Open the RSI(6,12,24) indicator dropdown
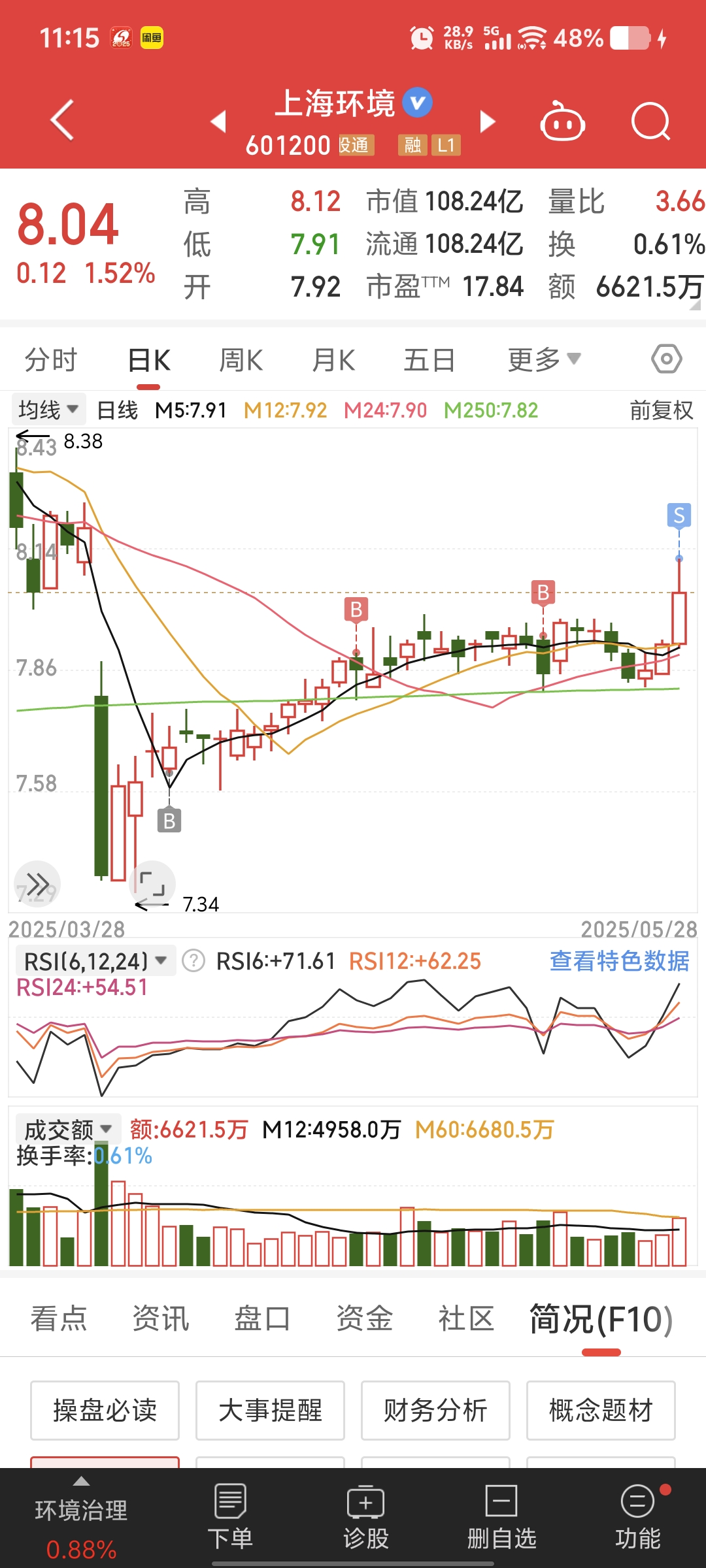Viewport: 706px width, 1568px height. tap(95, 961)
